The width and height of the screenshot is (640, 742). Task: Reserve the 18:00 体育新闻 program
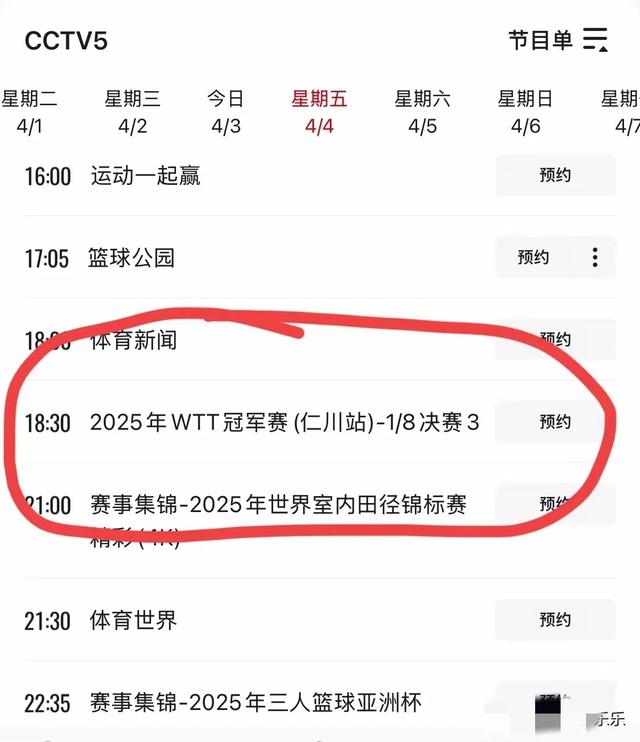[x=555, y=340]
